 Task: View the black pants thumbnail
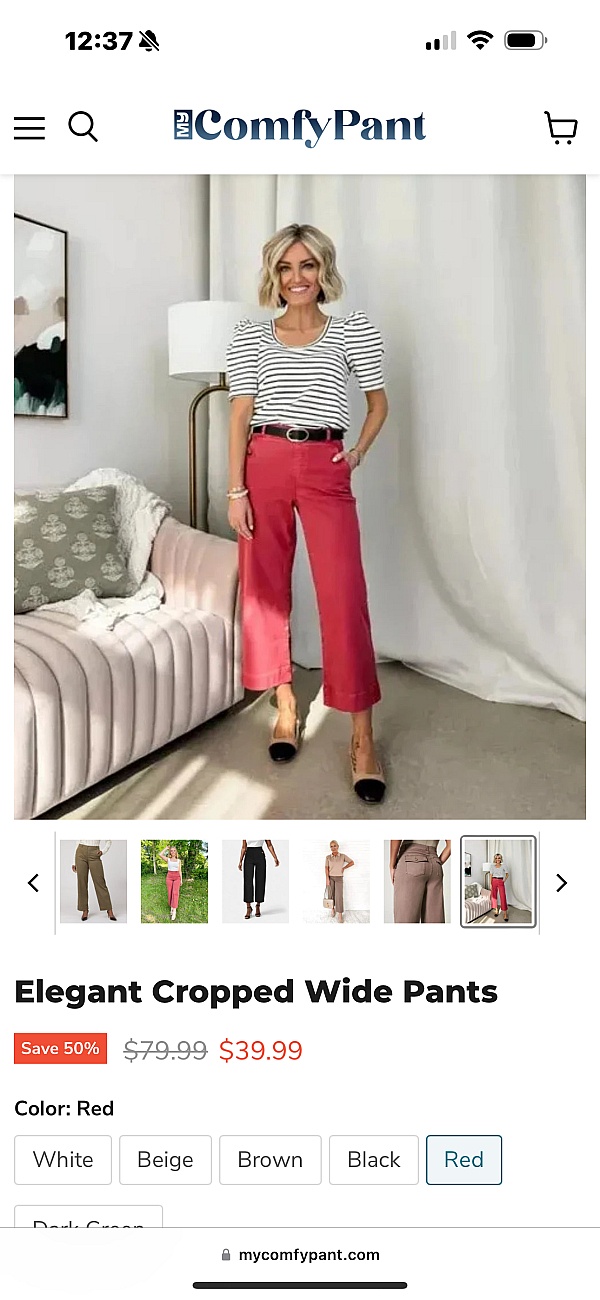click(255, 881)
